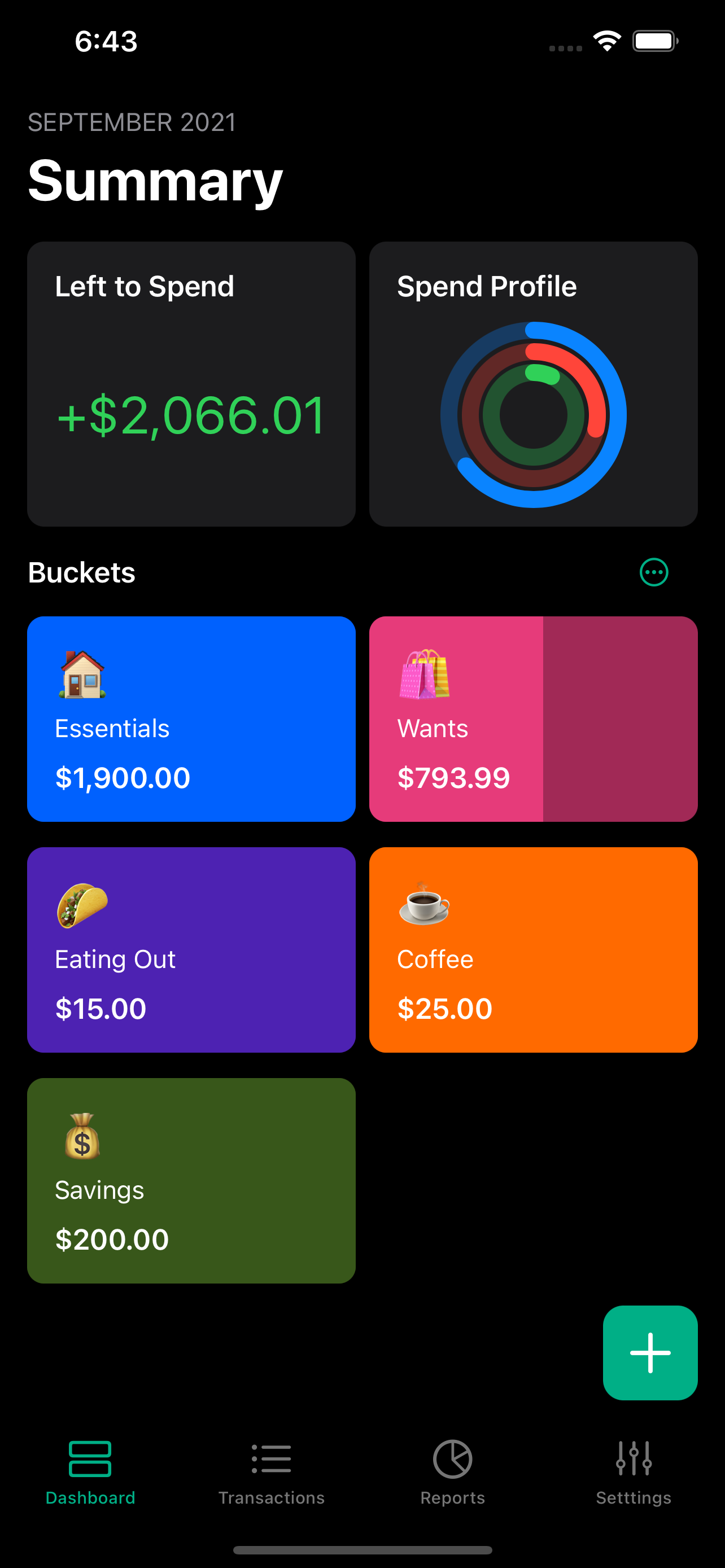Open the Buckets more options menu
The height and width of the screenshot is (1568, 725).
654,572
